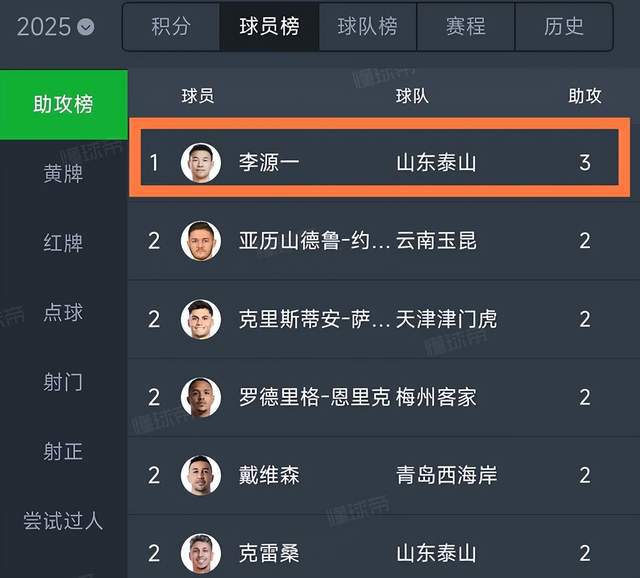The height and width of the screenshot is (578, 640).
Task: Open the 2025 season dropdown
Action: (55, 27)
